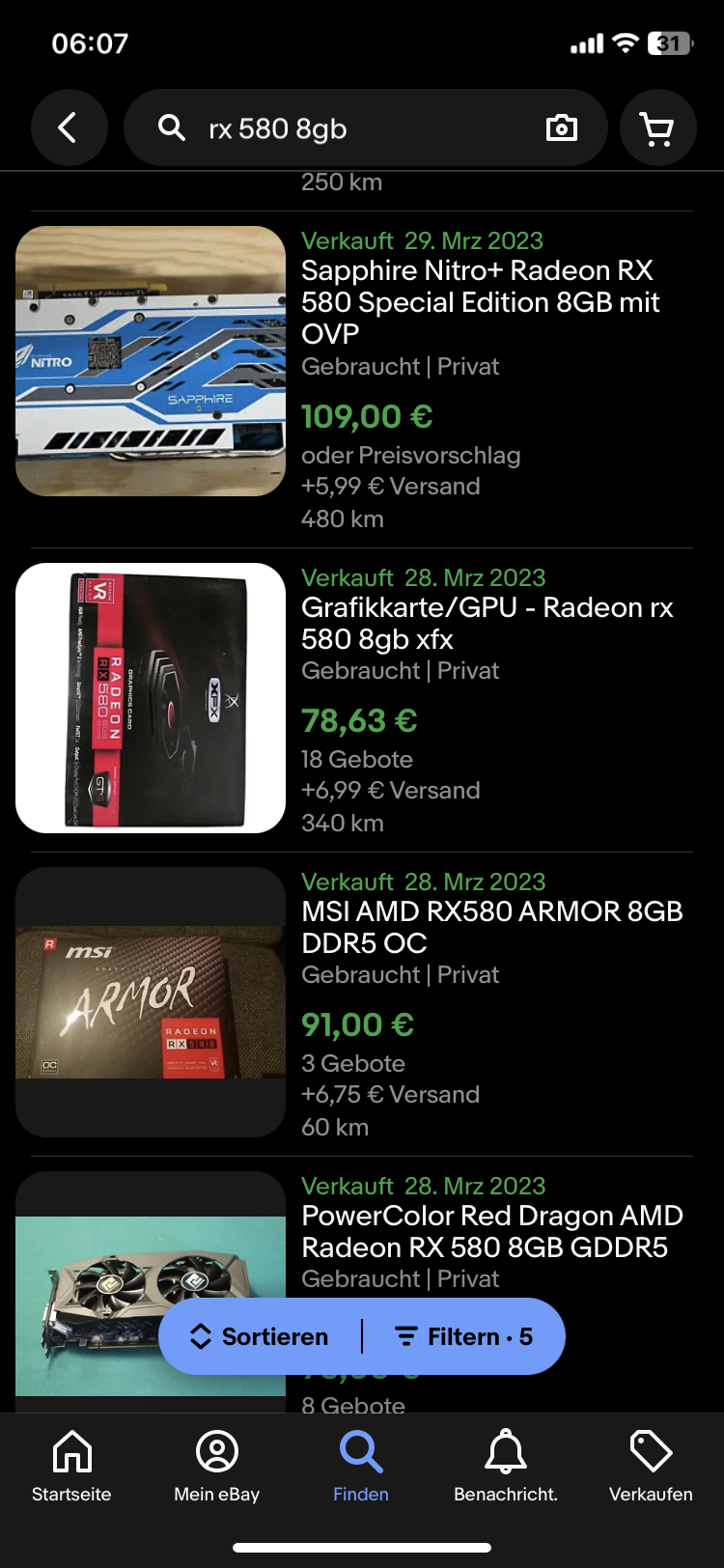
Task: Open the shopping cart
Action: (657, 128)
